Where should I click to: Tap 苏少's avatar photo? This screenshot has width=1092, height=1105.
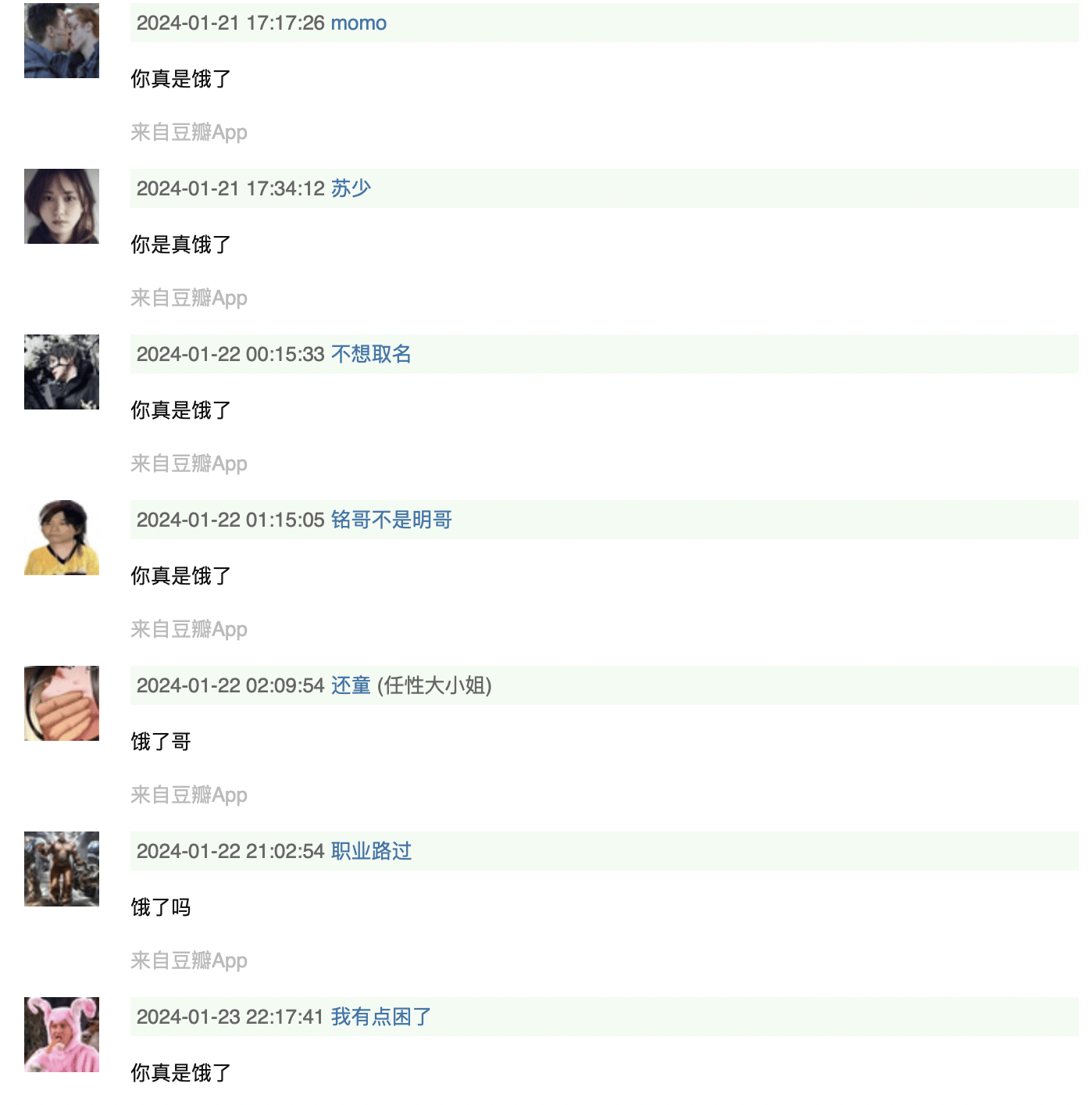point(62,206)
